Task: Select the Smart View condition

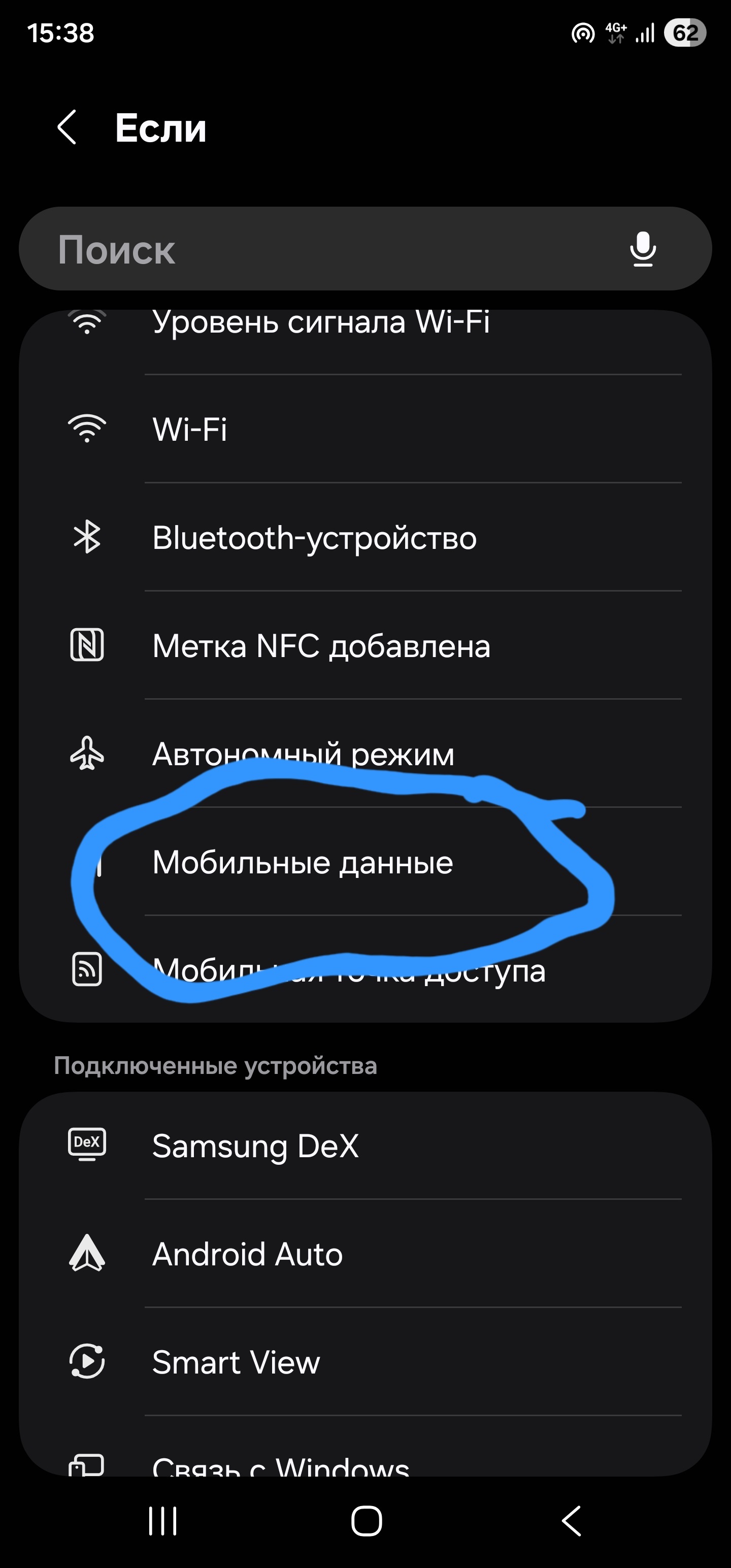Action: click(365, 1362)
